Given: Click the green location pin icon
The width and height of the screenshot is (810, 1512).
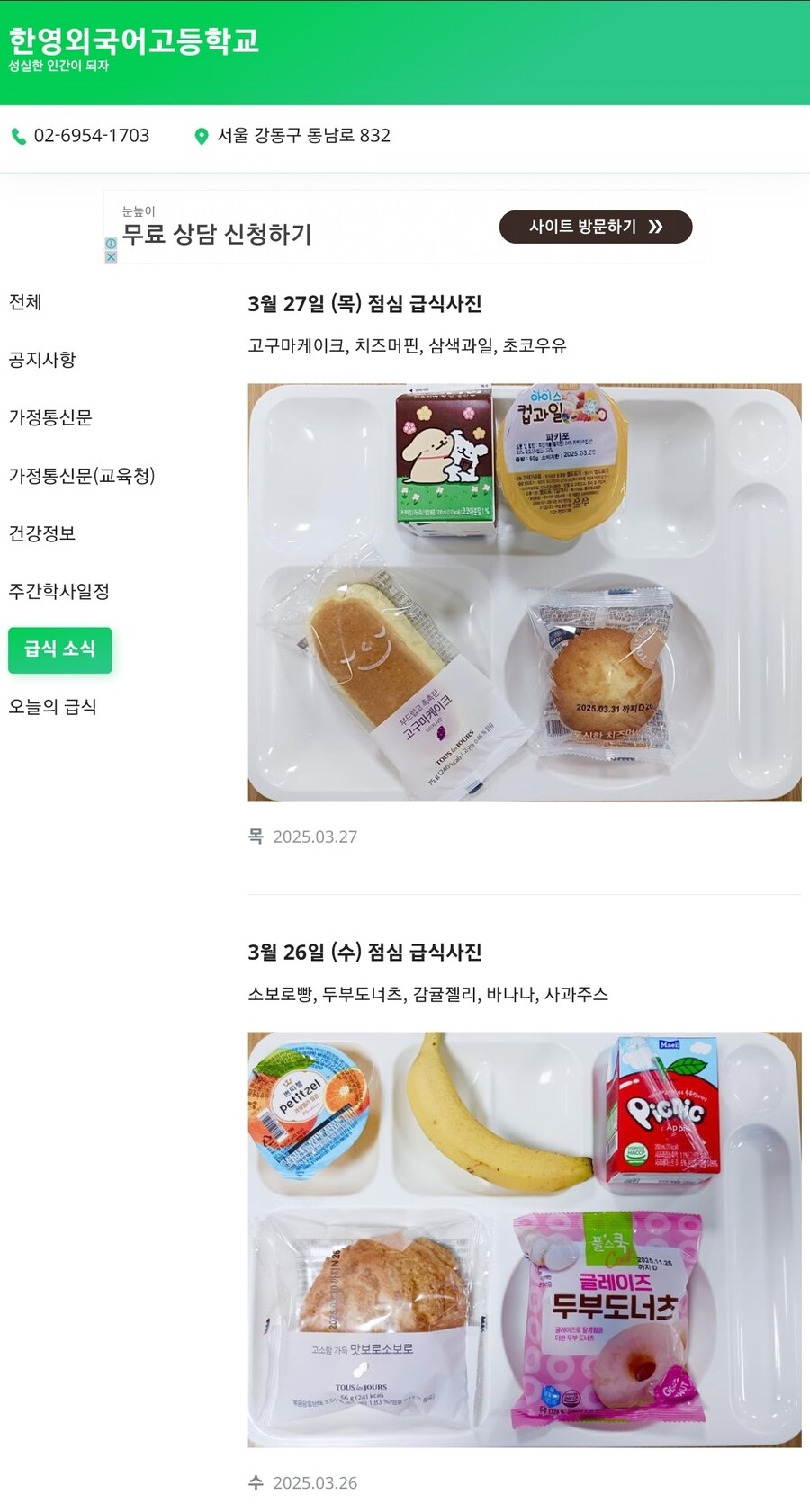Looking at the screenshot, I should click(200, 137).
